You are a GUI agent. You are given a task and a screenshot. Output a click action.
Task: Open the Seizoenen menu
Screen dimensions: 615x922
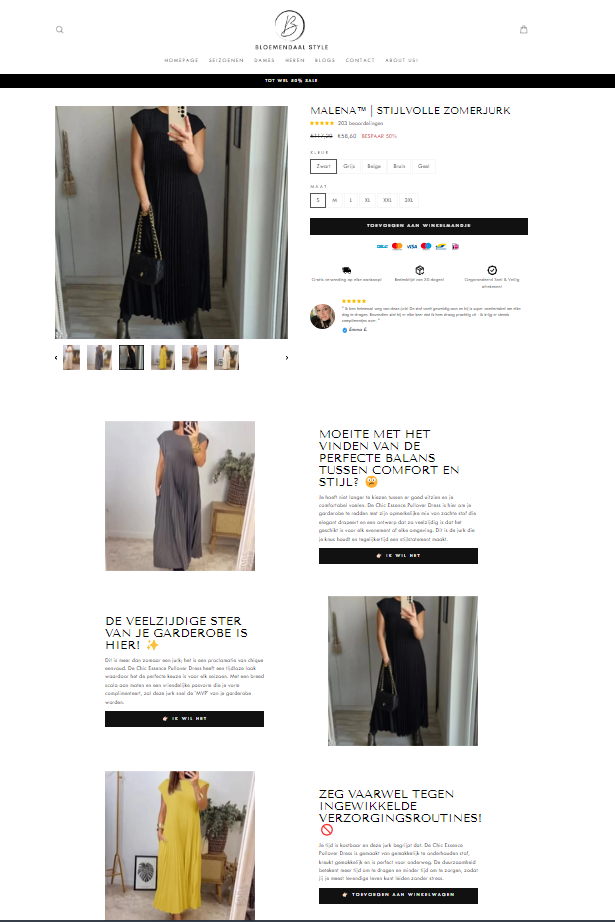[226, 60]
